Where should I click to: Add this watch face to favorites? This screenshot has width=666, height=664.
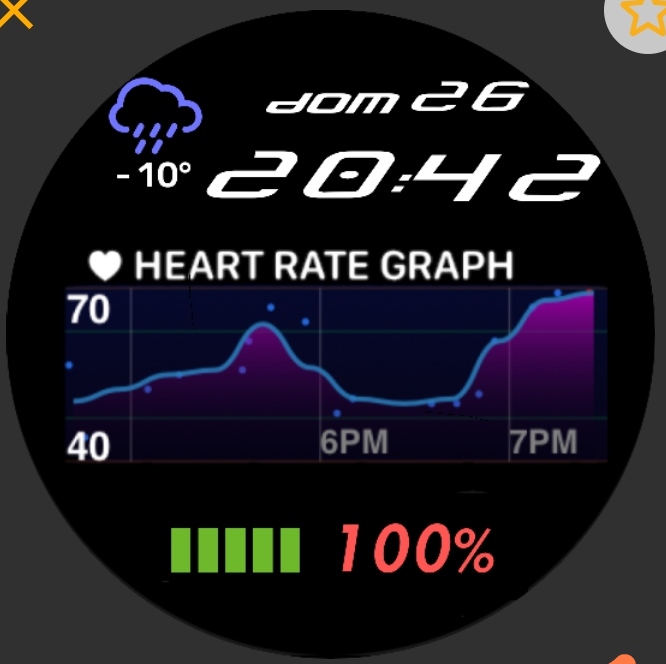642,14
